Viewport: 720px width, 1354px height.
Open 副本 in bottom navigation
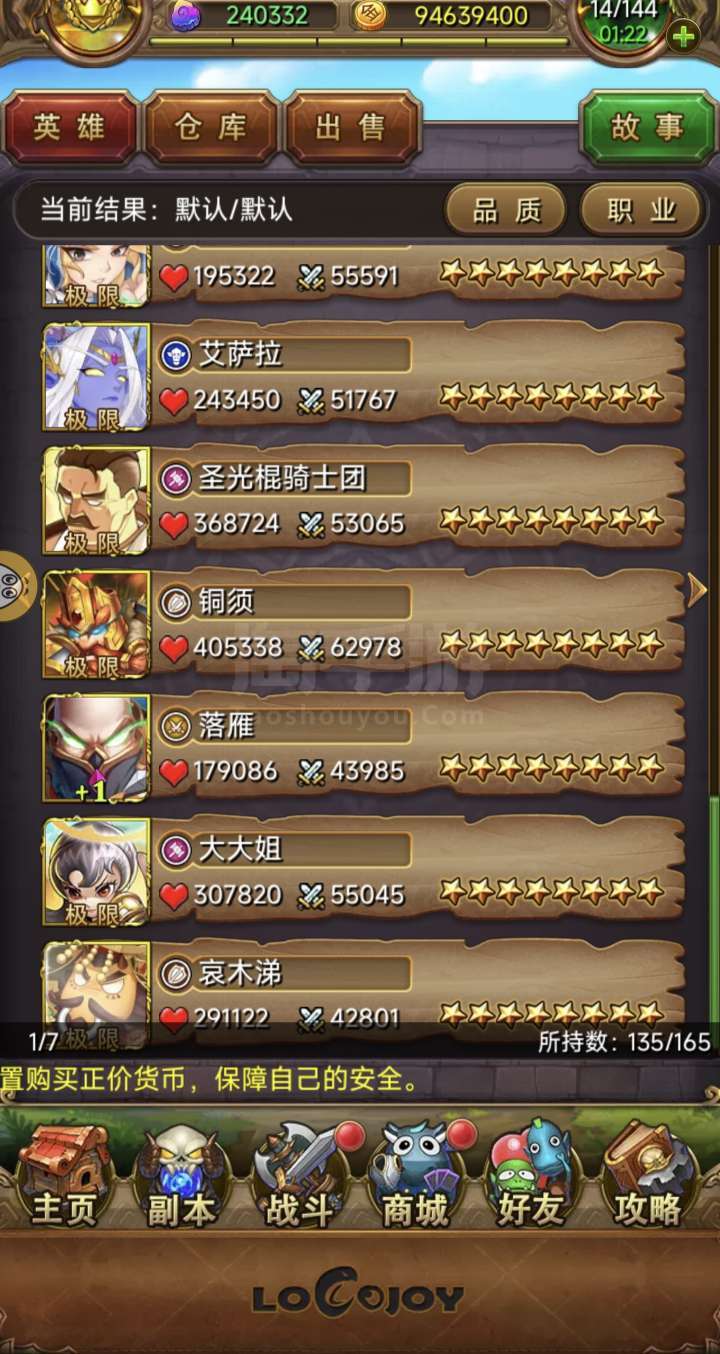[x=182, y=1176]
